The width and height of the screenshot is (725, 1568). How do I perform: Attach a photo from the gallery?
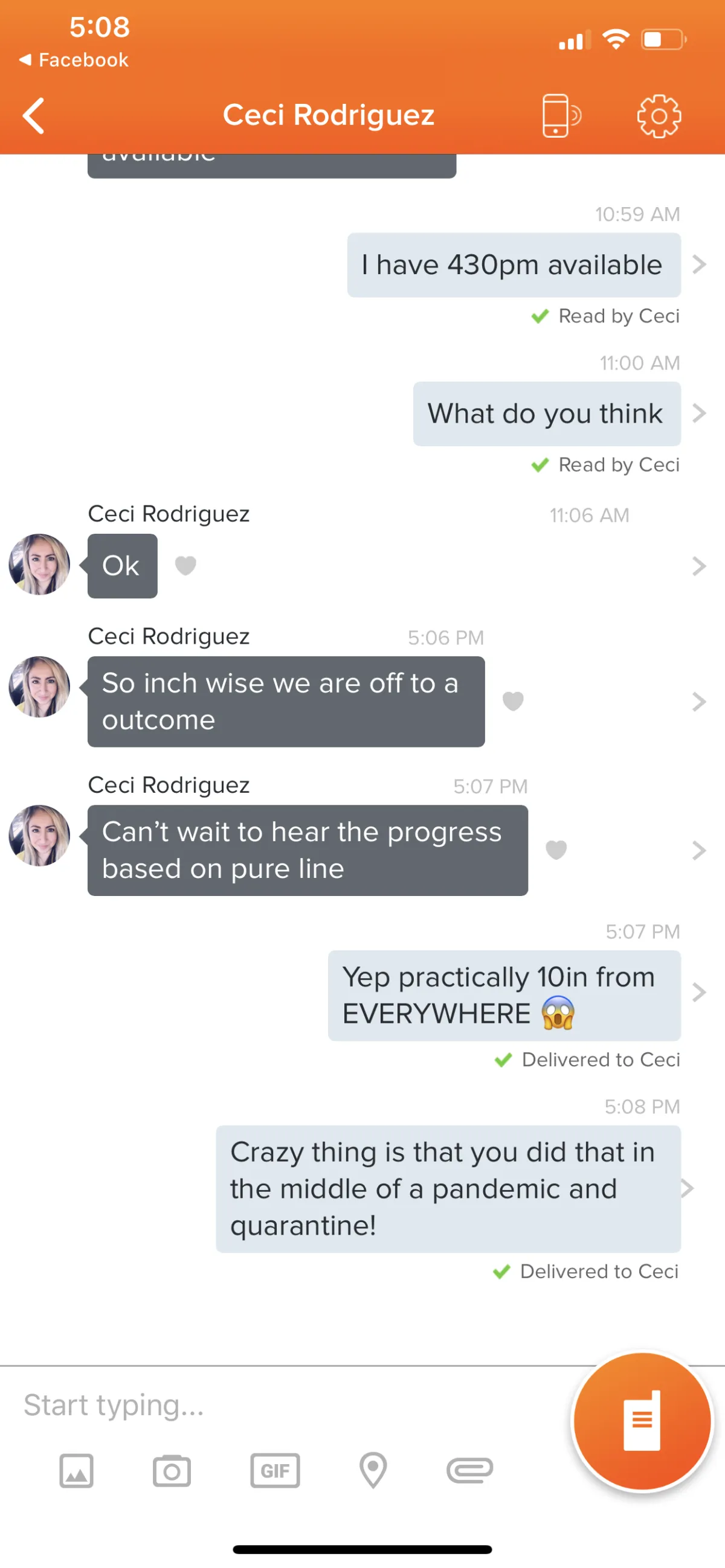tap(76, 1471)
